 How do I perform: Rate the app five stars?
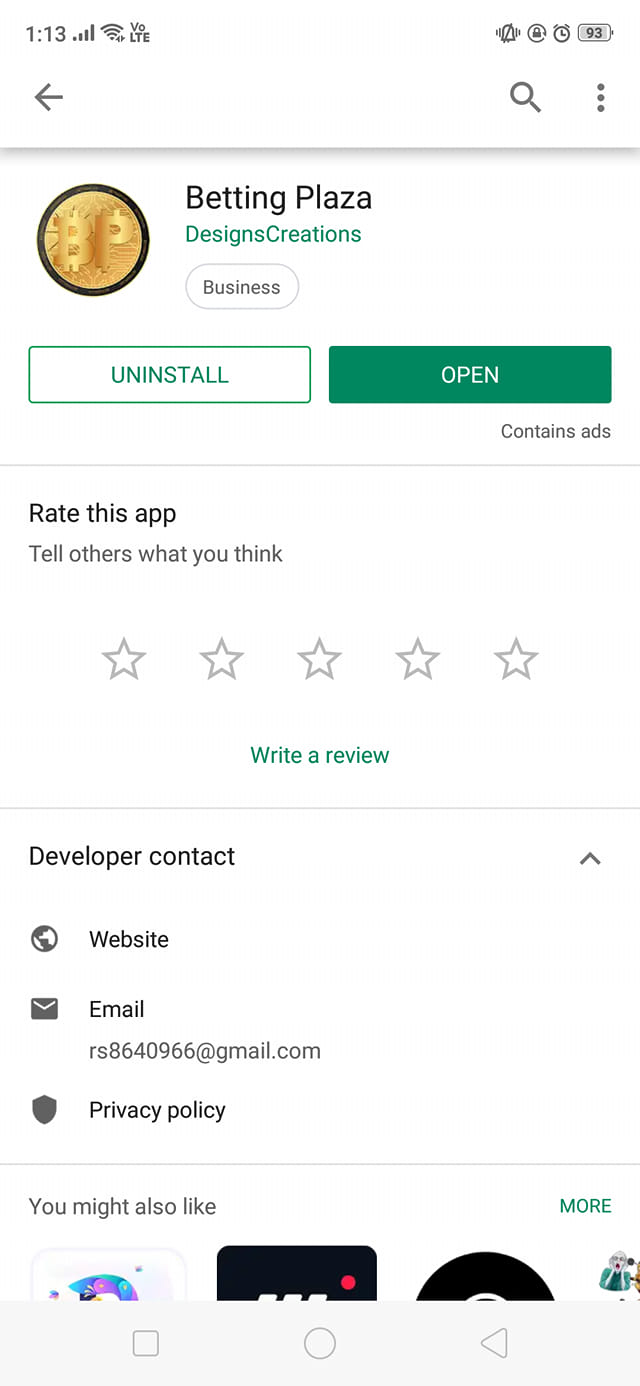click(x=516, y=660)
